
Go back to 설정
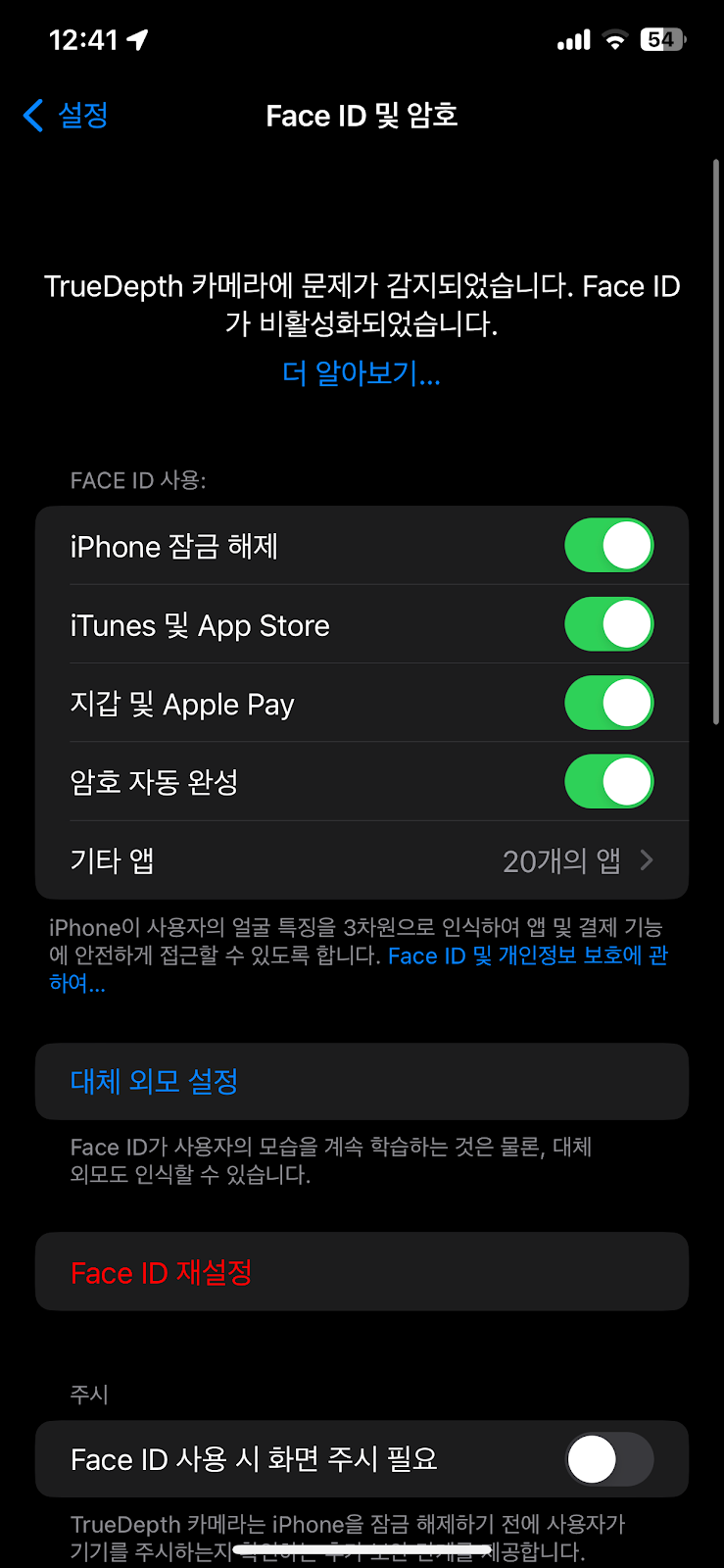pyautogui.click(x=66, y=116)
